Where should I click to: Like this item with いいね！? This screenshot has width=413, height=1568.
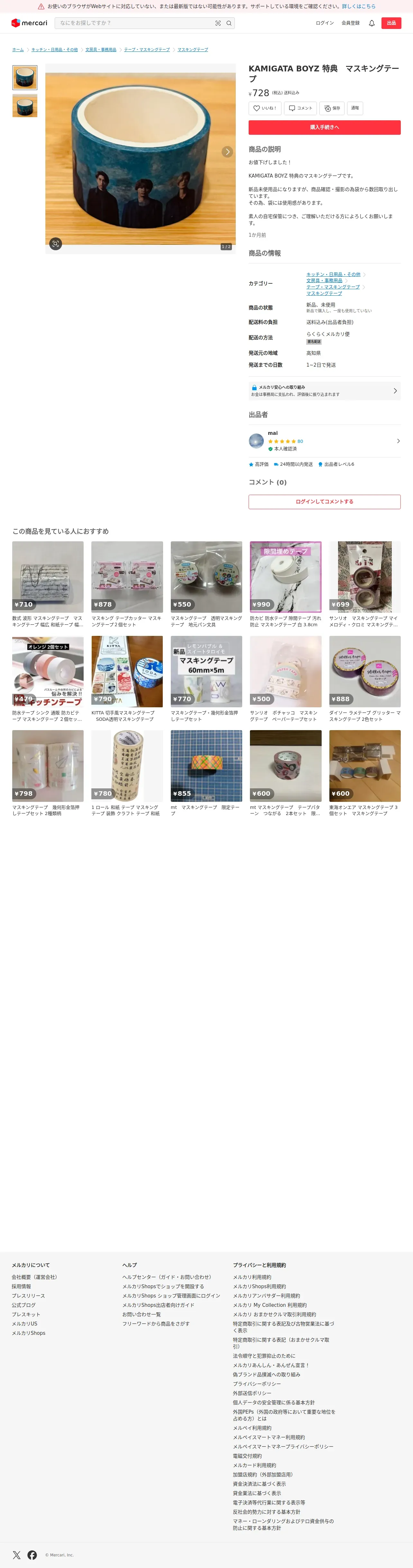coord(265,108)
